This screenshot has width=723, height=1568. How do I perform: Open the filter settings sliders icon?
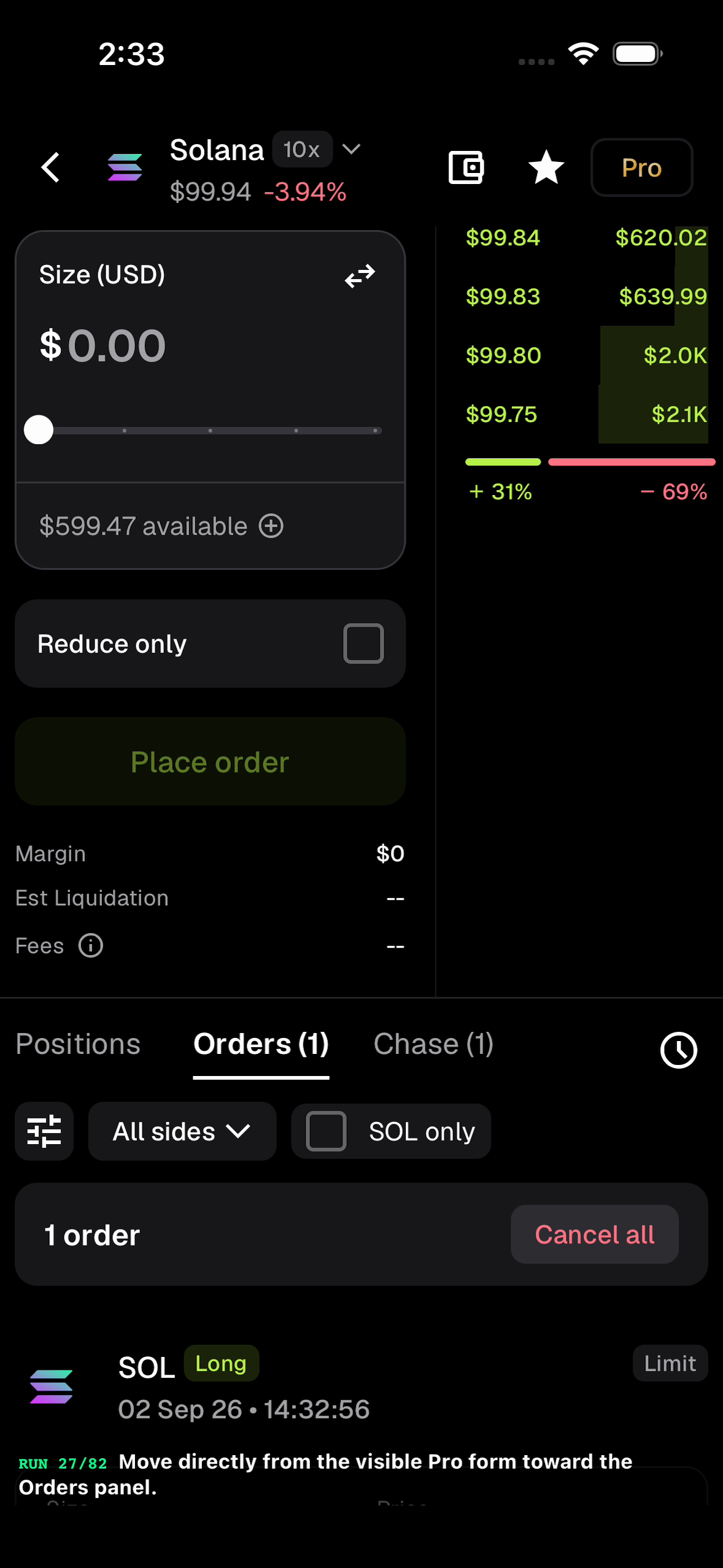click(x=44, y=1131)
